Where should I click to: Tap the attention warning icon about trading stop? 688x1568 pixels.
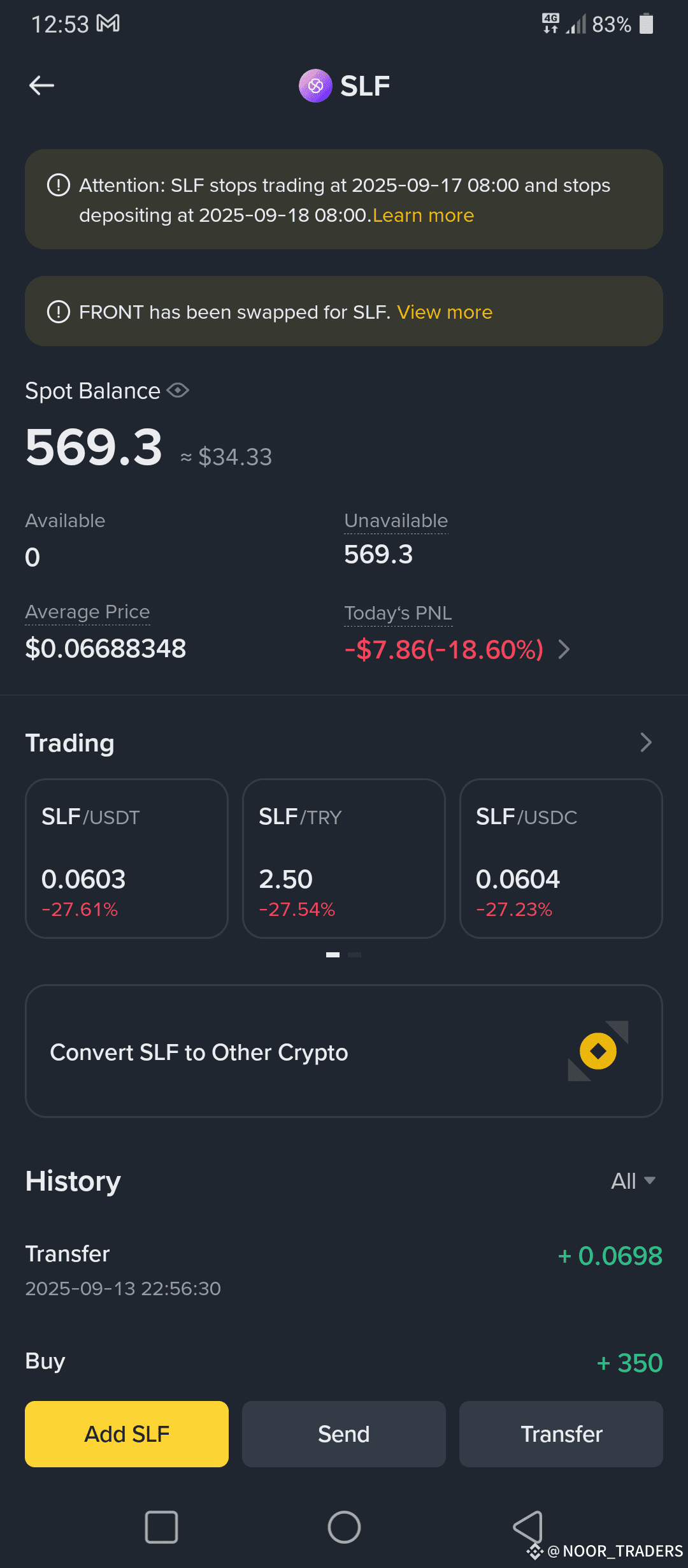coord(57,185)
